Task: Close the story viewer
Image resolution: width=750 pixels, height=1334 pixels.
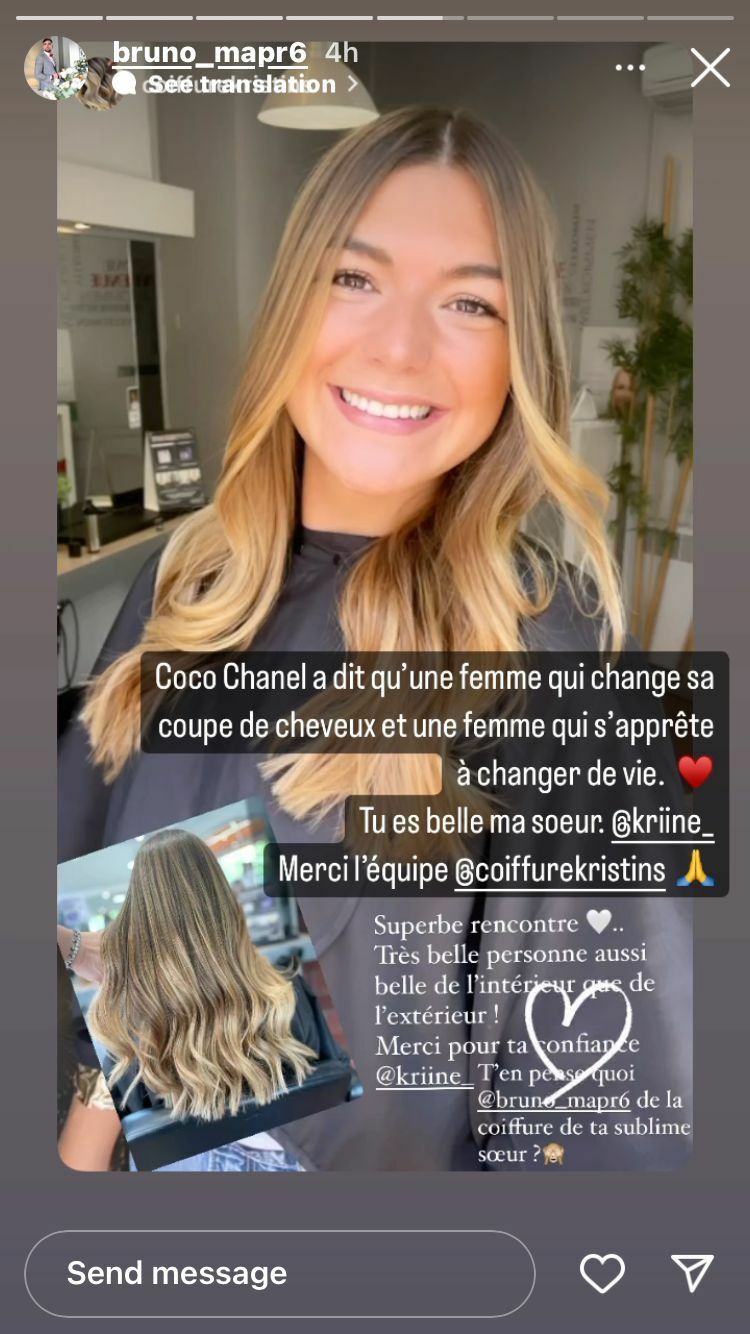Action: [710, 68]
